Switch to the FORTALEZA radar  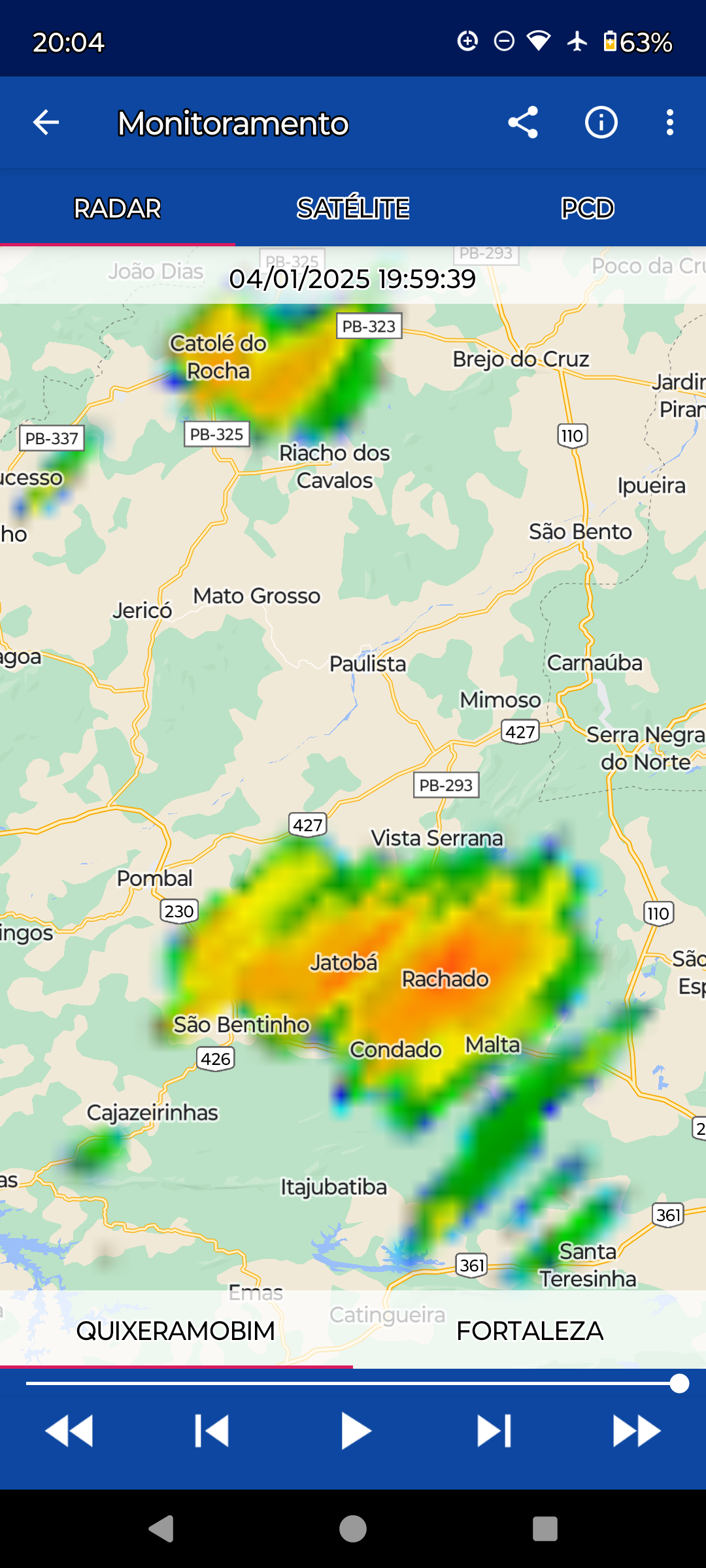529,1331
